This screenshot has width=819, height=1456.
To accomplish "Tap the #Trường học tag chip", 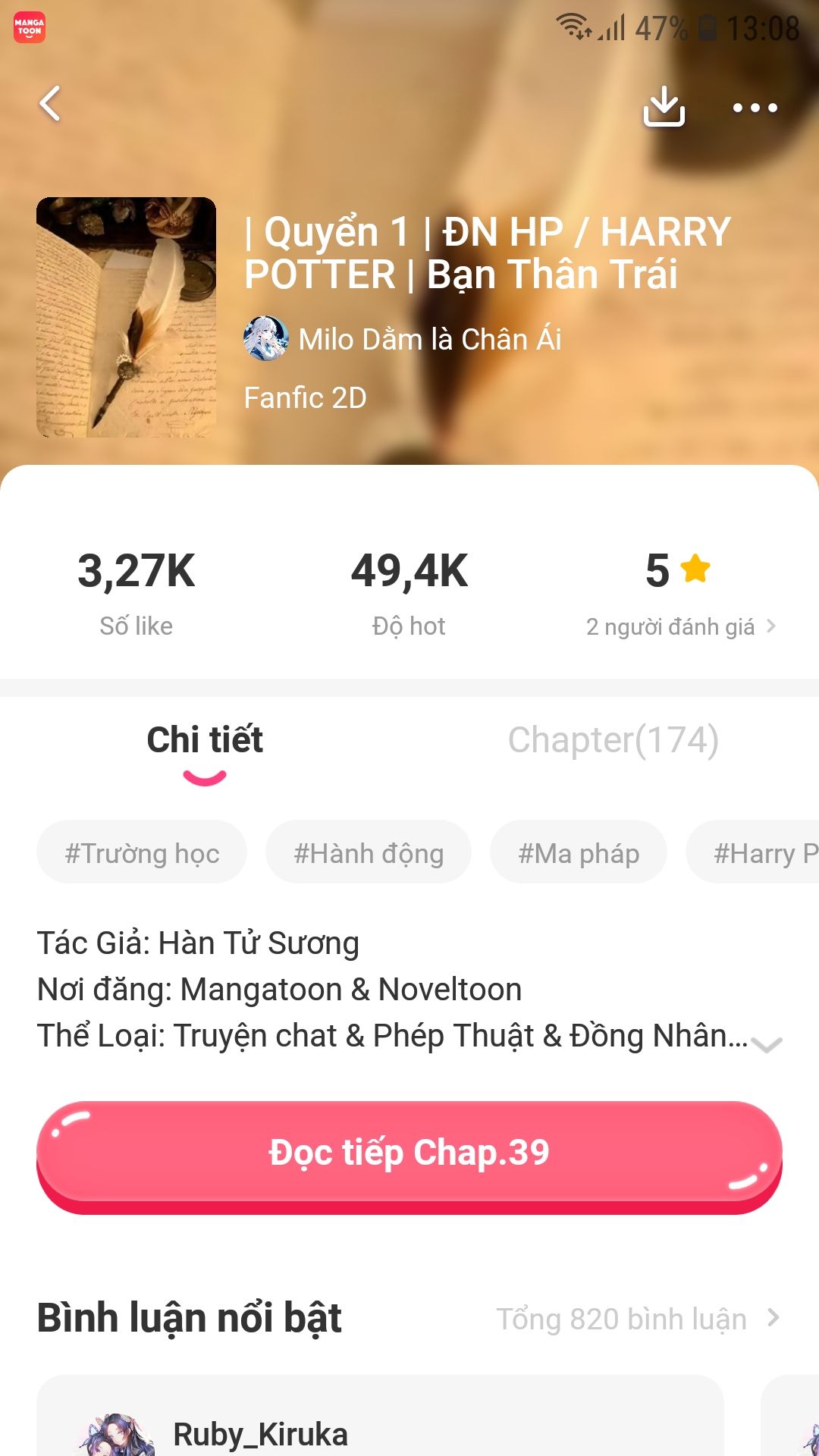I will pyautogui.click(x=142, y=853).
